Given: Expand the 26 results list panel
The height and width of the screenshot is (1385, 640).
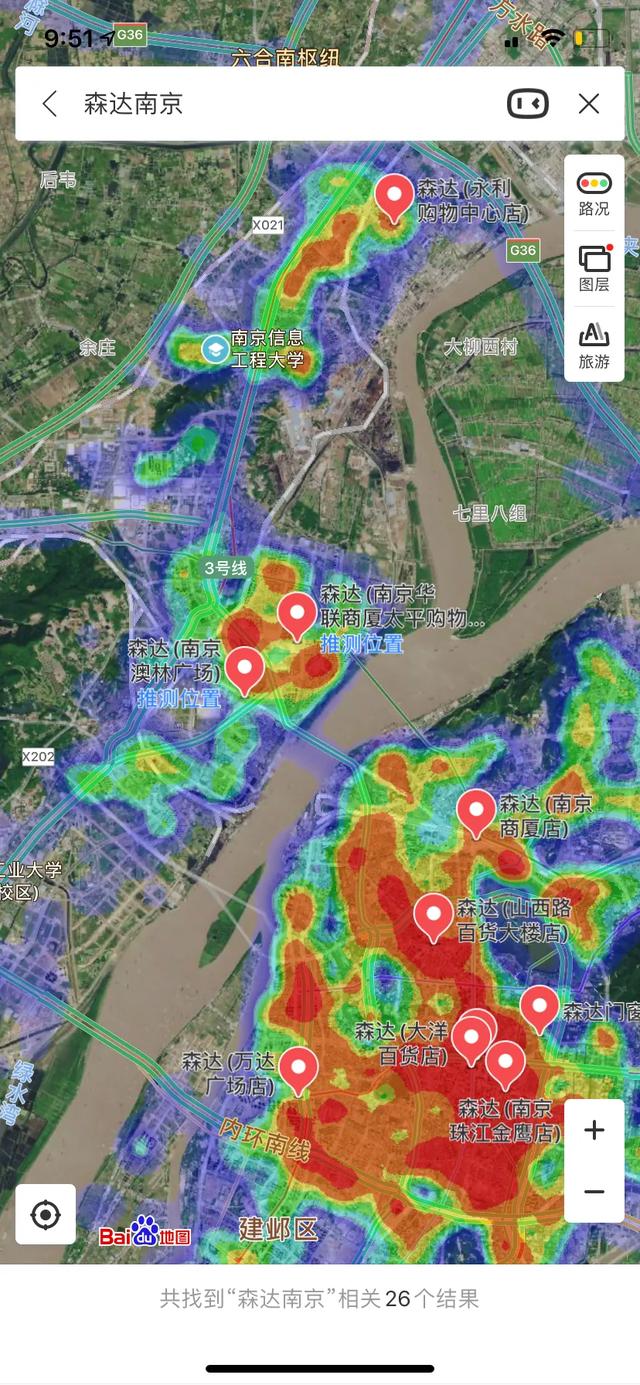Looking at the screenshot, I should [320, 1299].
